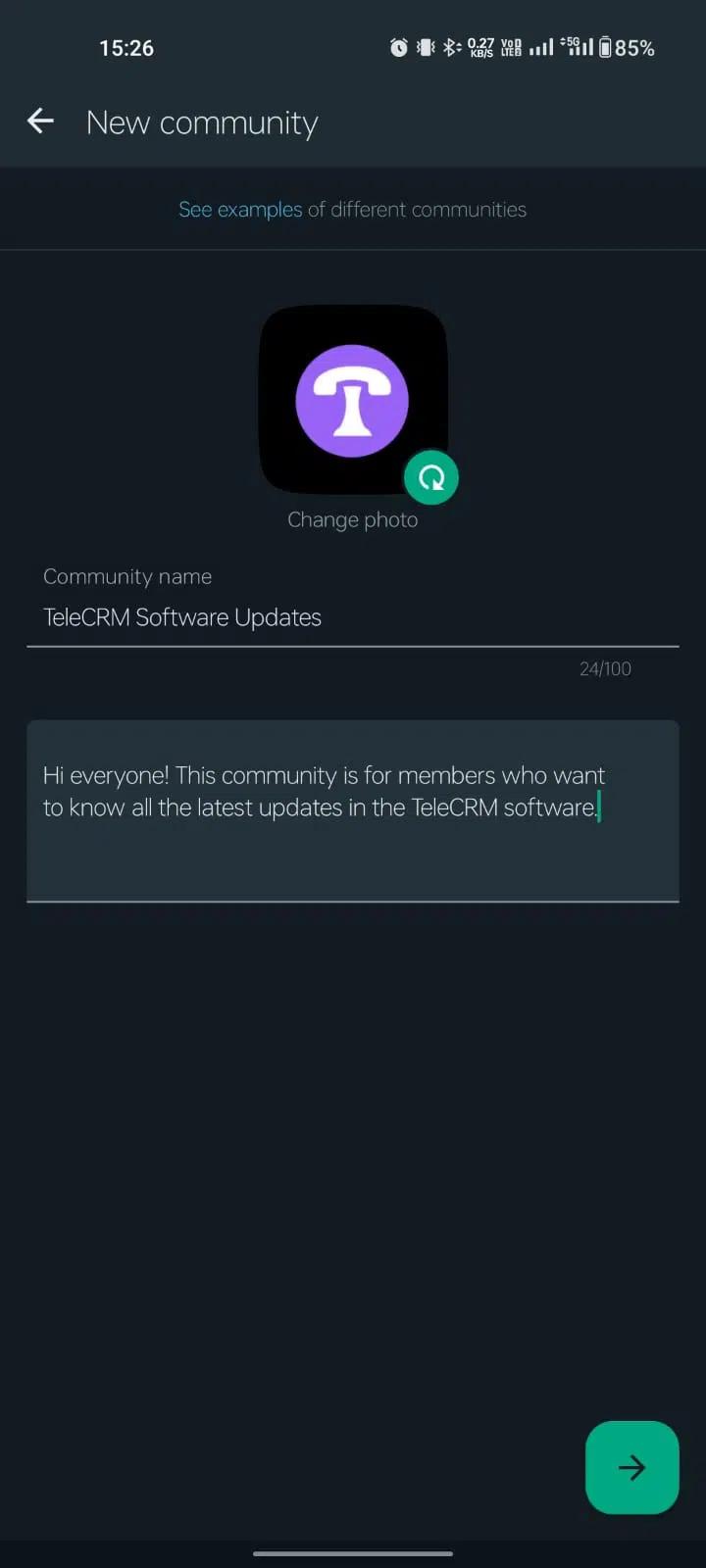Edit the Community name field

[352, 617]
